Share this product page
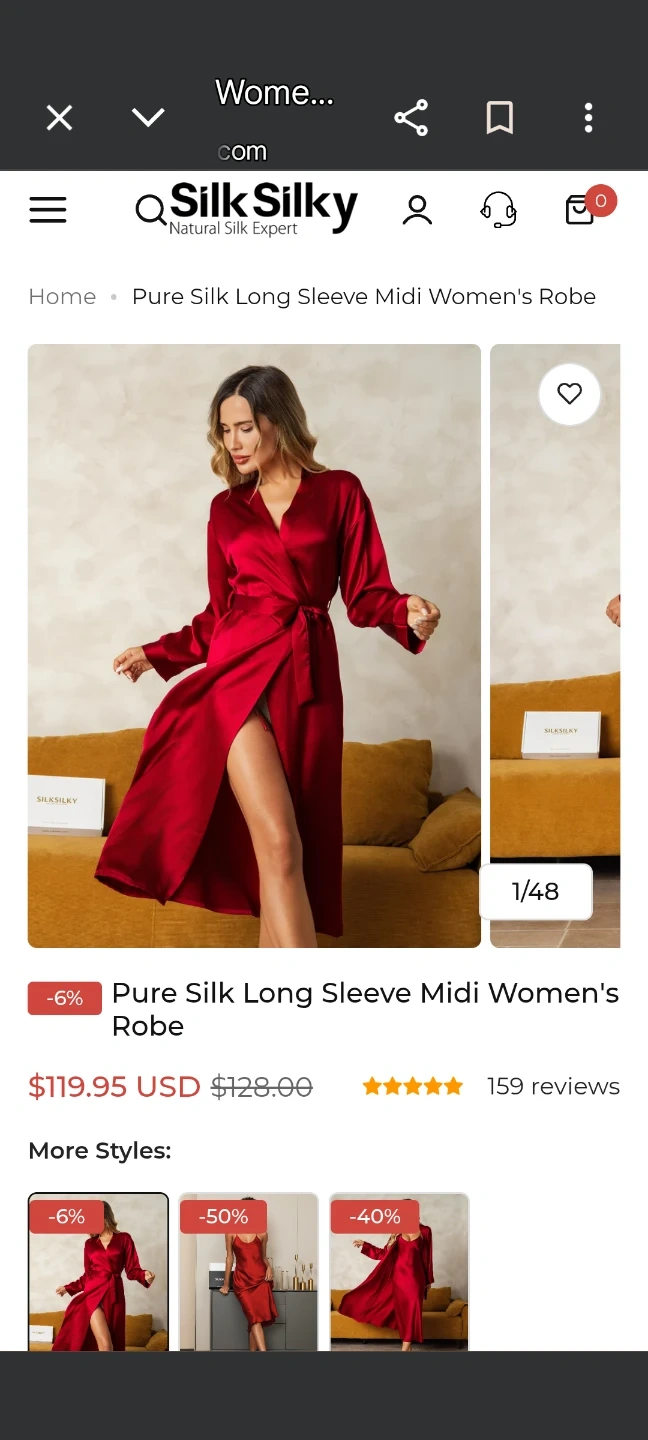The width and height of the screenshot is (648, 1440). click(x=411, y=118)
